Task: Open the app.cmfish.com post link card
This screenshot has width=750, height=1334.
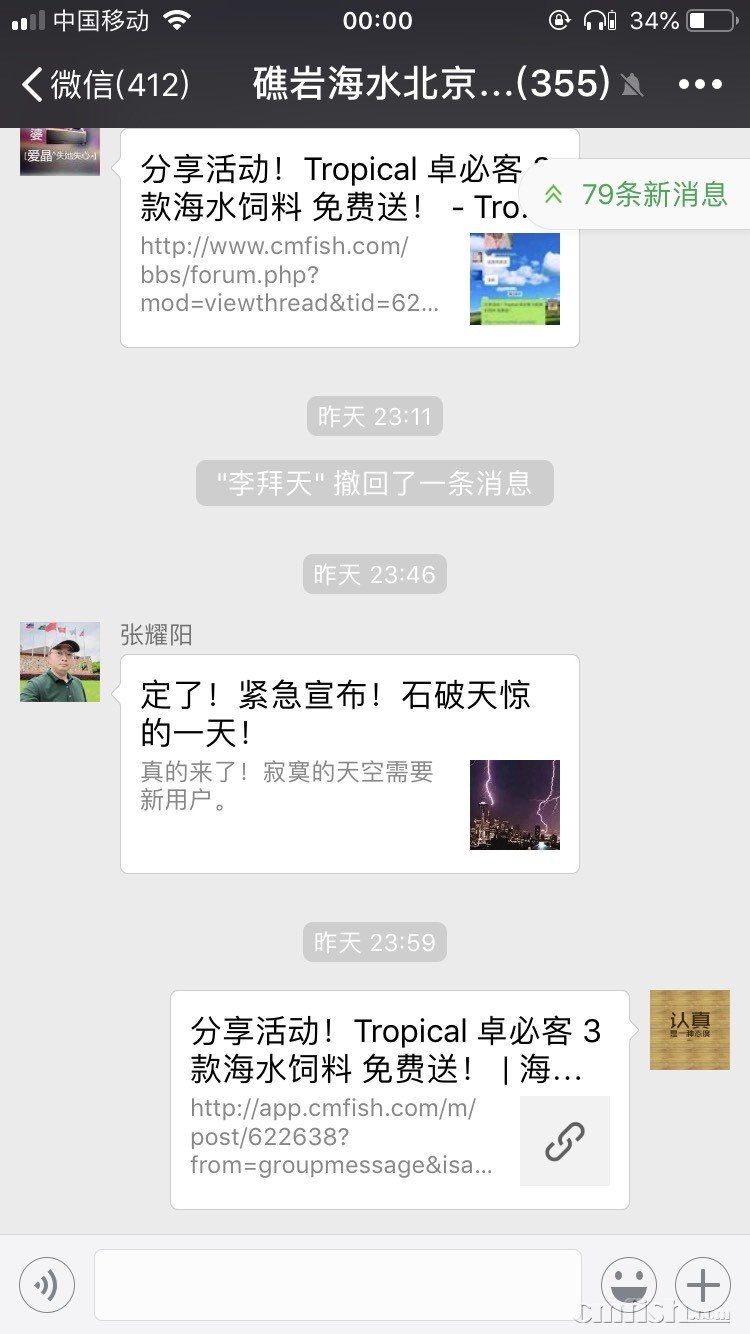Action: 399,1099
